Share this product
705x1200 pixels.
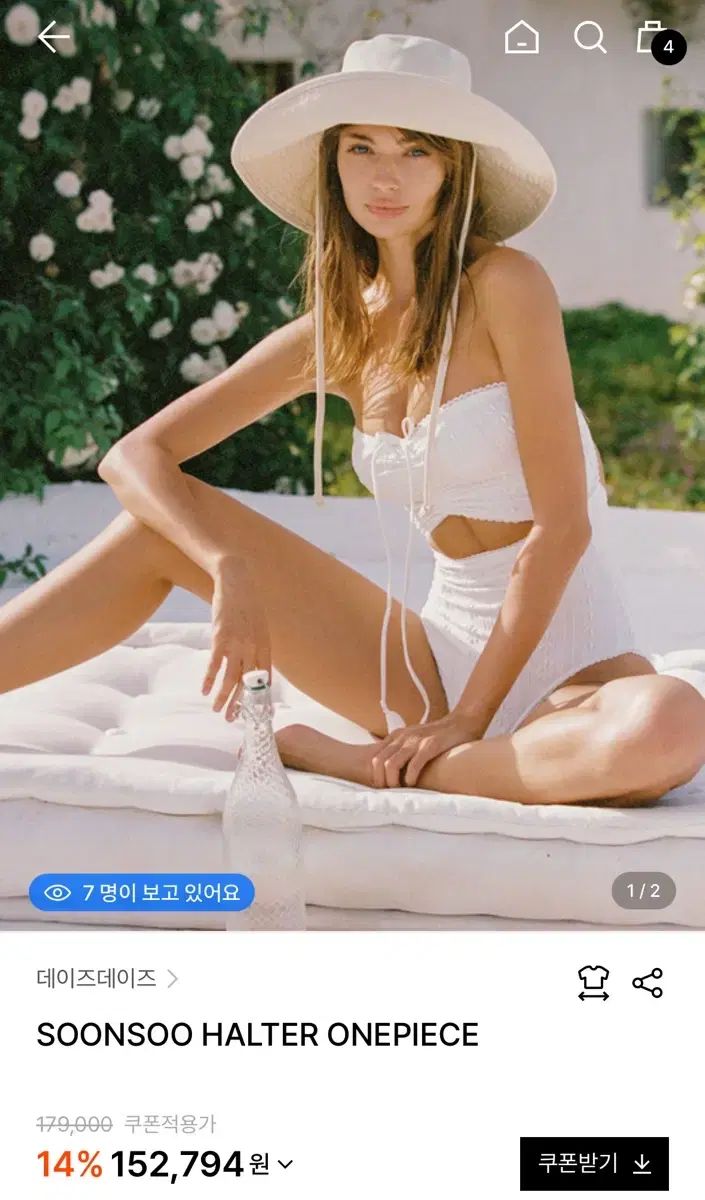tap(648, 983)
